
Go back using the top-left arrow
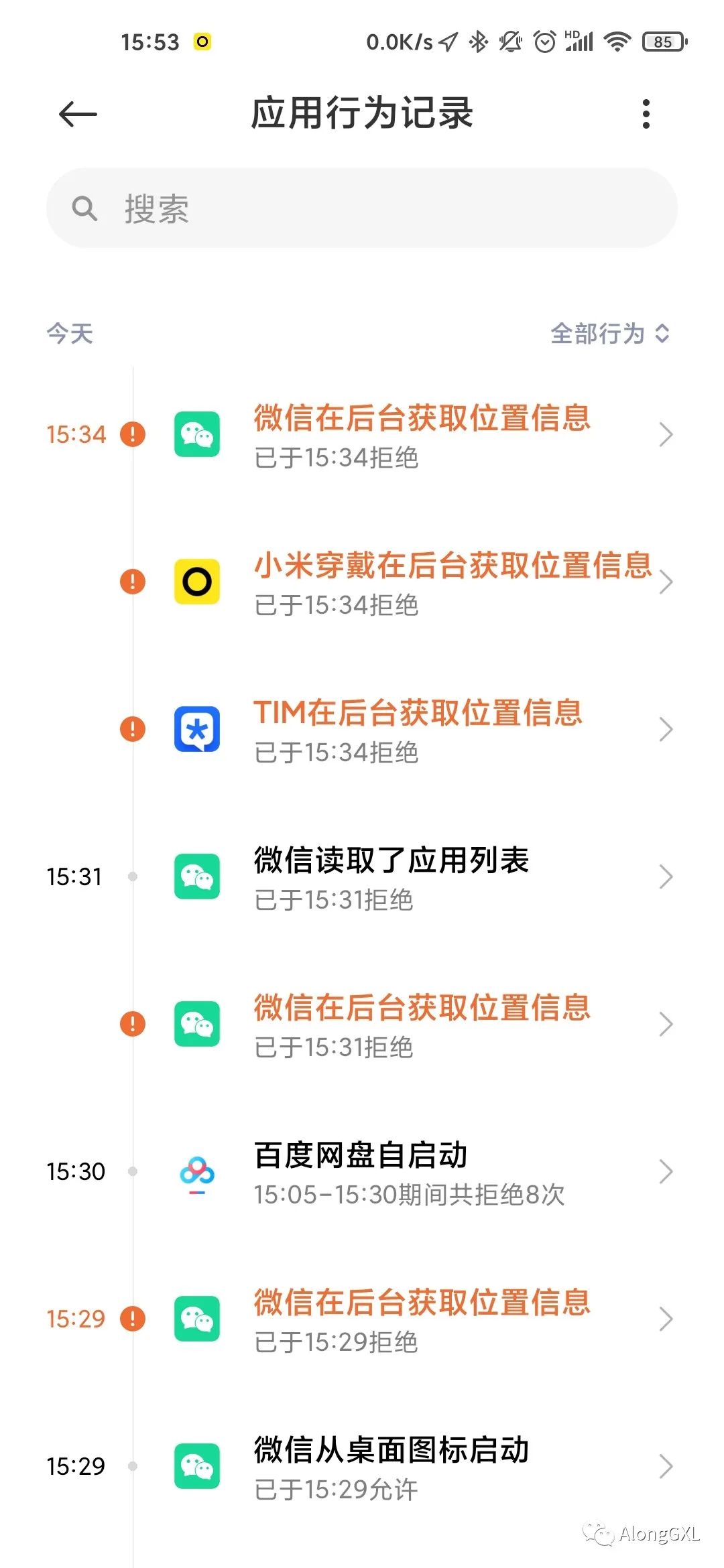tap(78, 115)
